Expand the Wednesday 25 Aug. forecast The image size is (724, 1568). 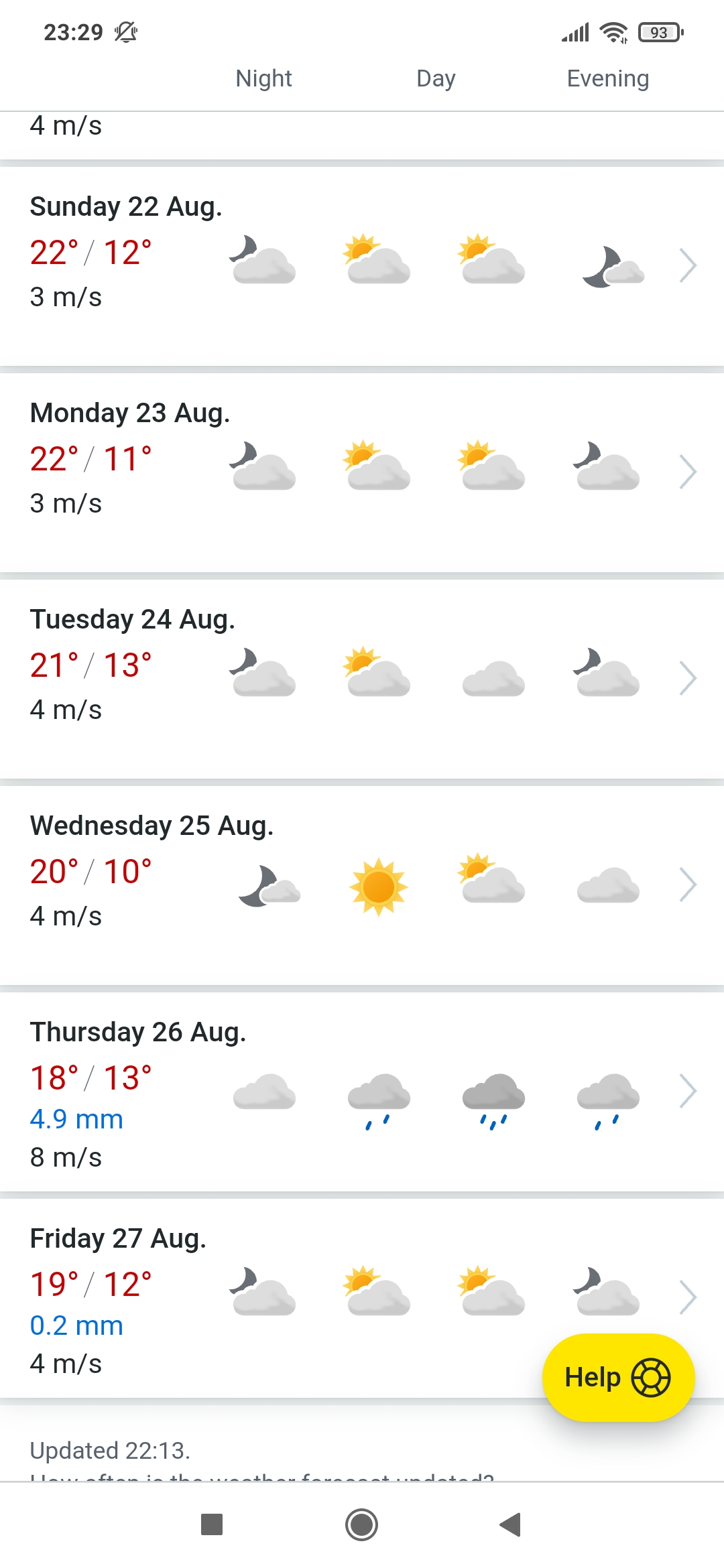[x=688, y=885]
